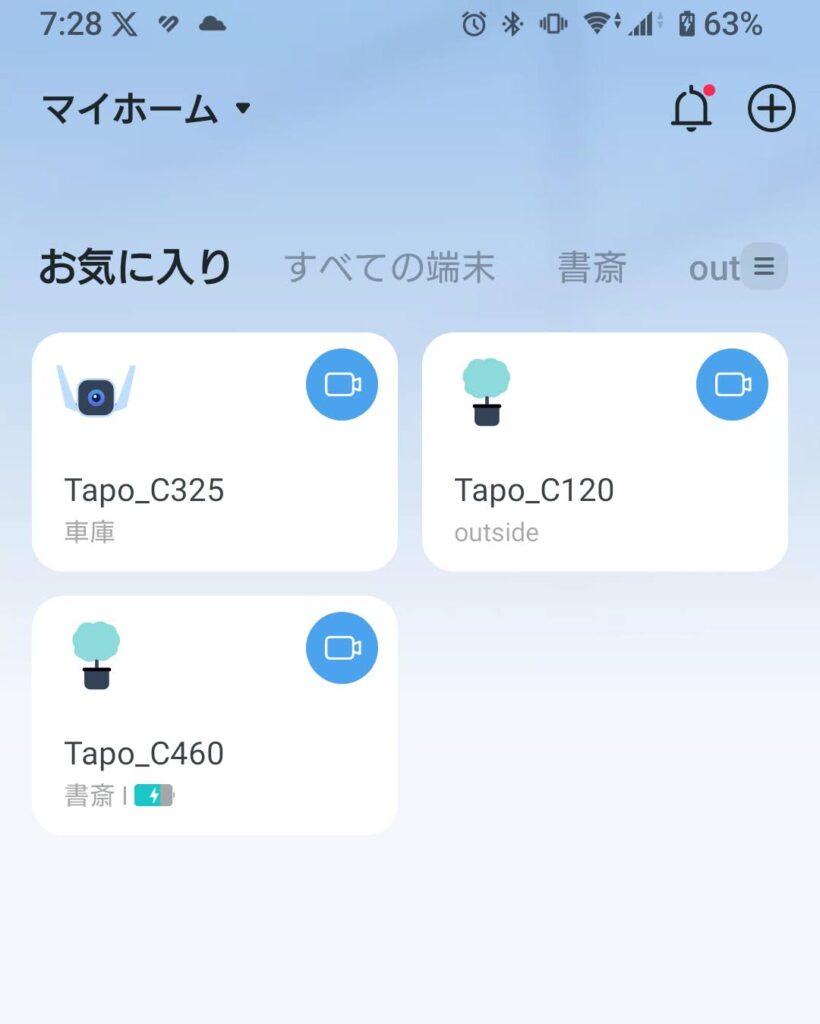View live video of Tapo_C120
The image size is (820, 1024).
tap(732, 384)
